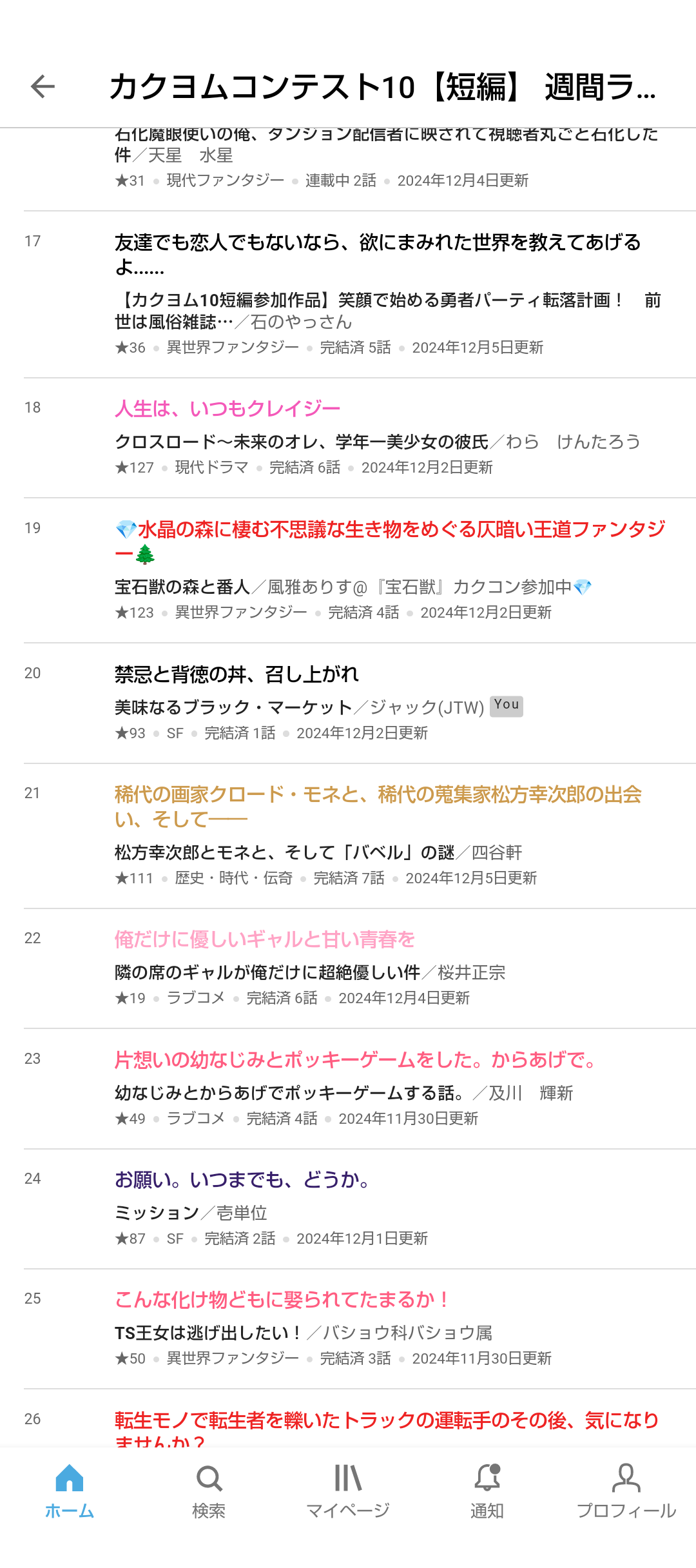Open the 通知 tab
Image resolution: width=696 pixels, height=1568 pixels.
487,1491
